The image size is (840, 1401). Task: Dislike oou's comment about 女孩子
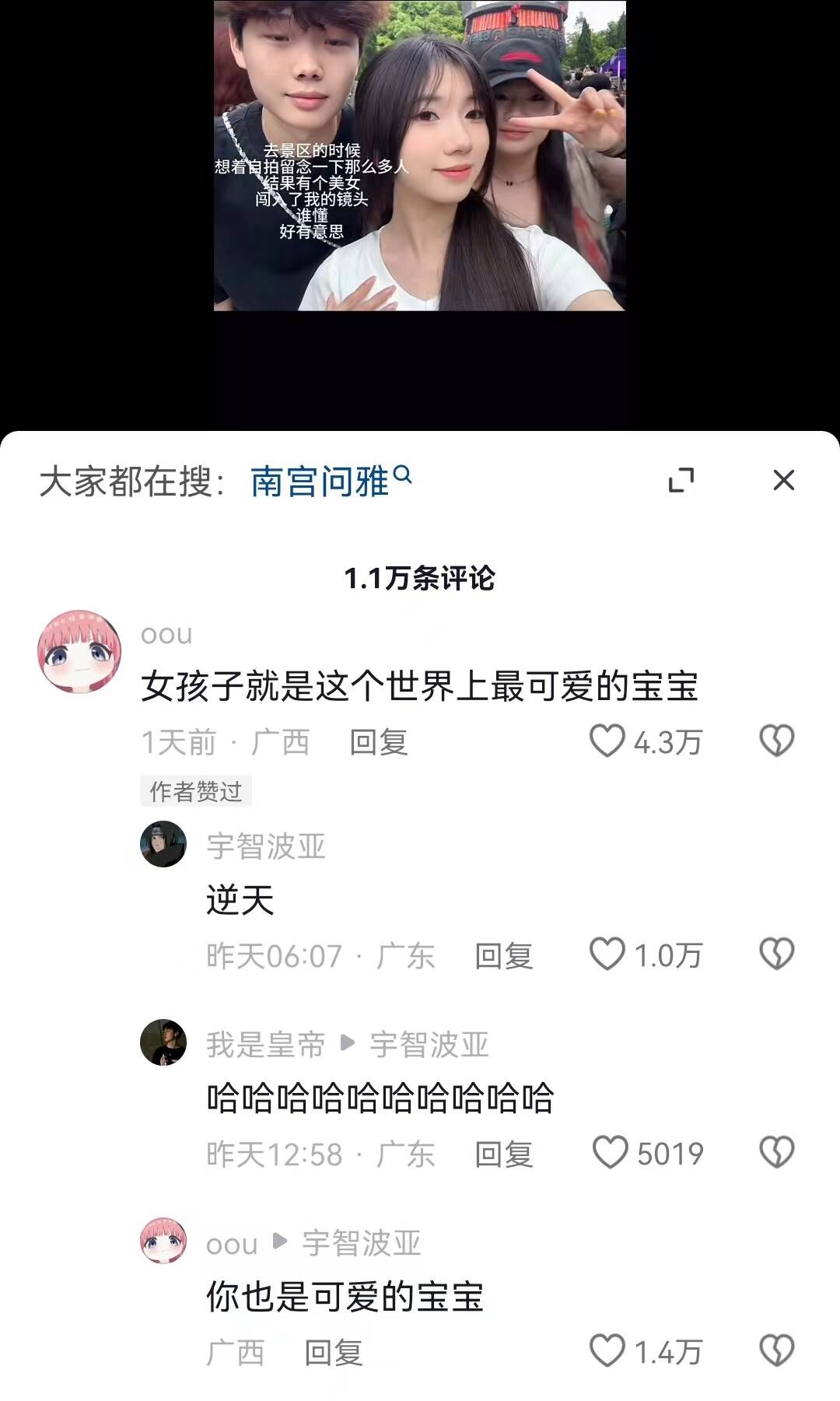tap(776, 741)
